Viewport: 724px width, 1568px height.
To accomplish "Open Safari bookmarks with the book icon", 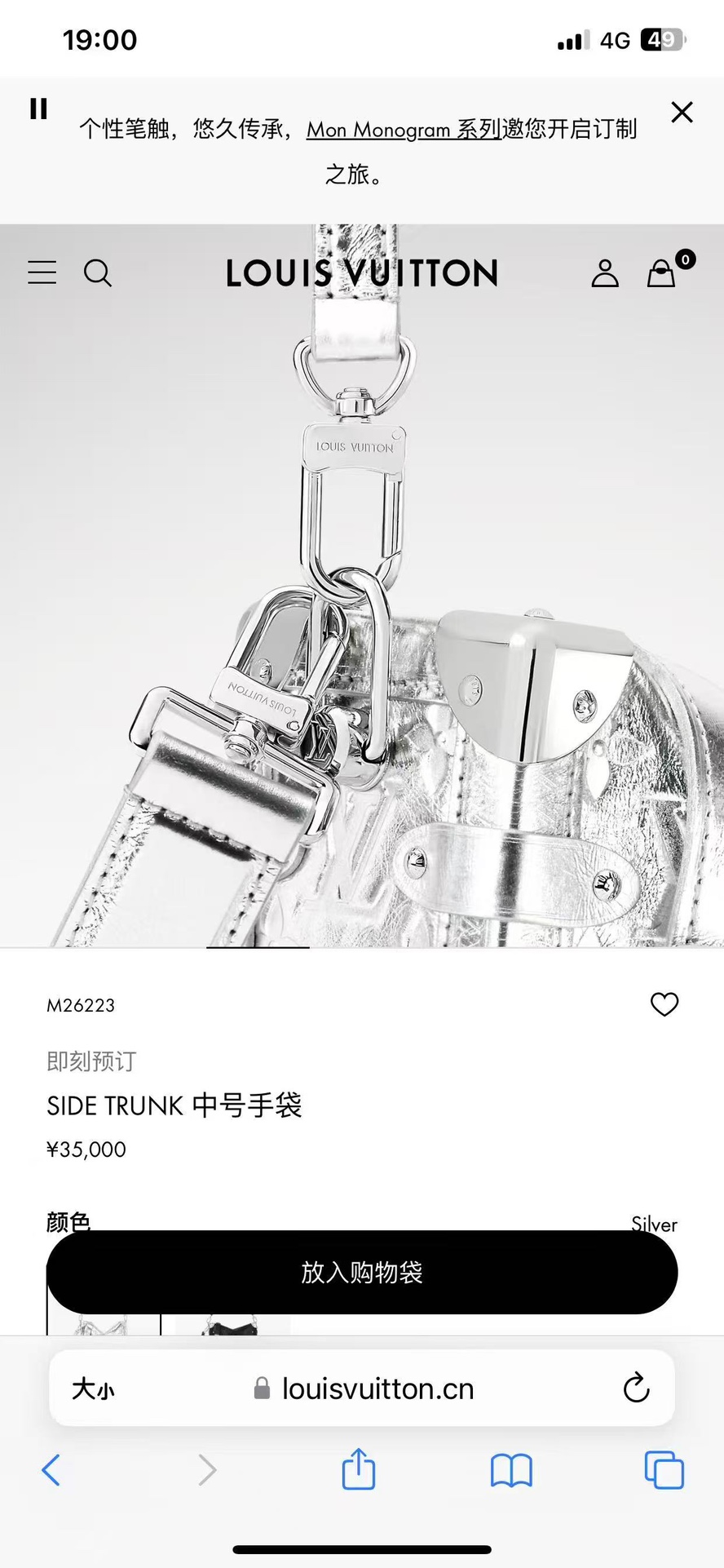I will (511, 1470).
